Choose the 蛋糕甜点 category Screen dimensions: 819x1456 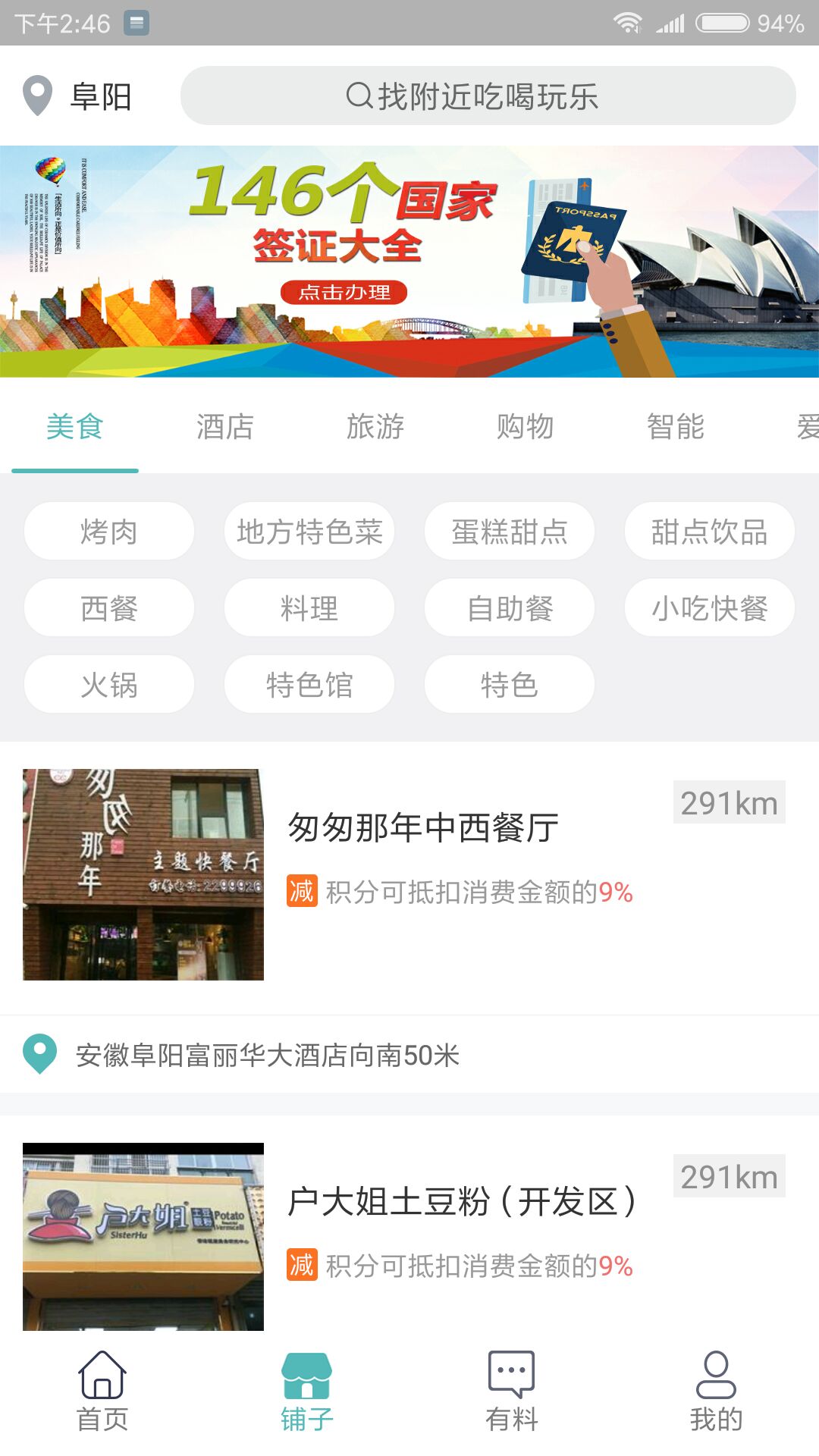click(x=510, y=532)
